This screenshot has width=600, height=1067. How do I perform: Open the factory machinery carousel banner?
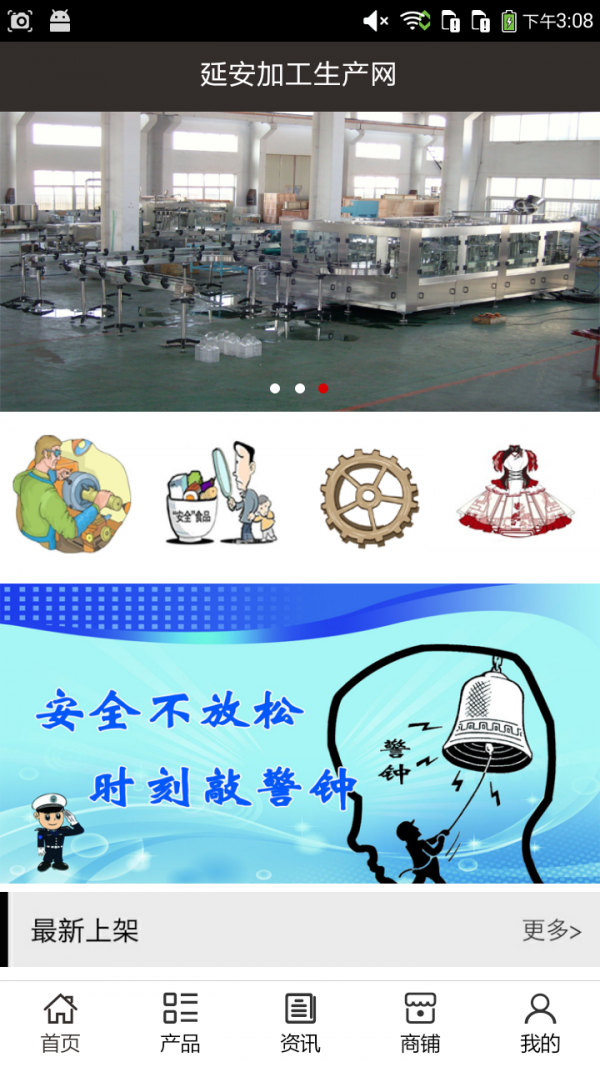(300, 260)
